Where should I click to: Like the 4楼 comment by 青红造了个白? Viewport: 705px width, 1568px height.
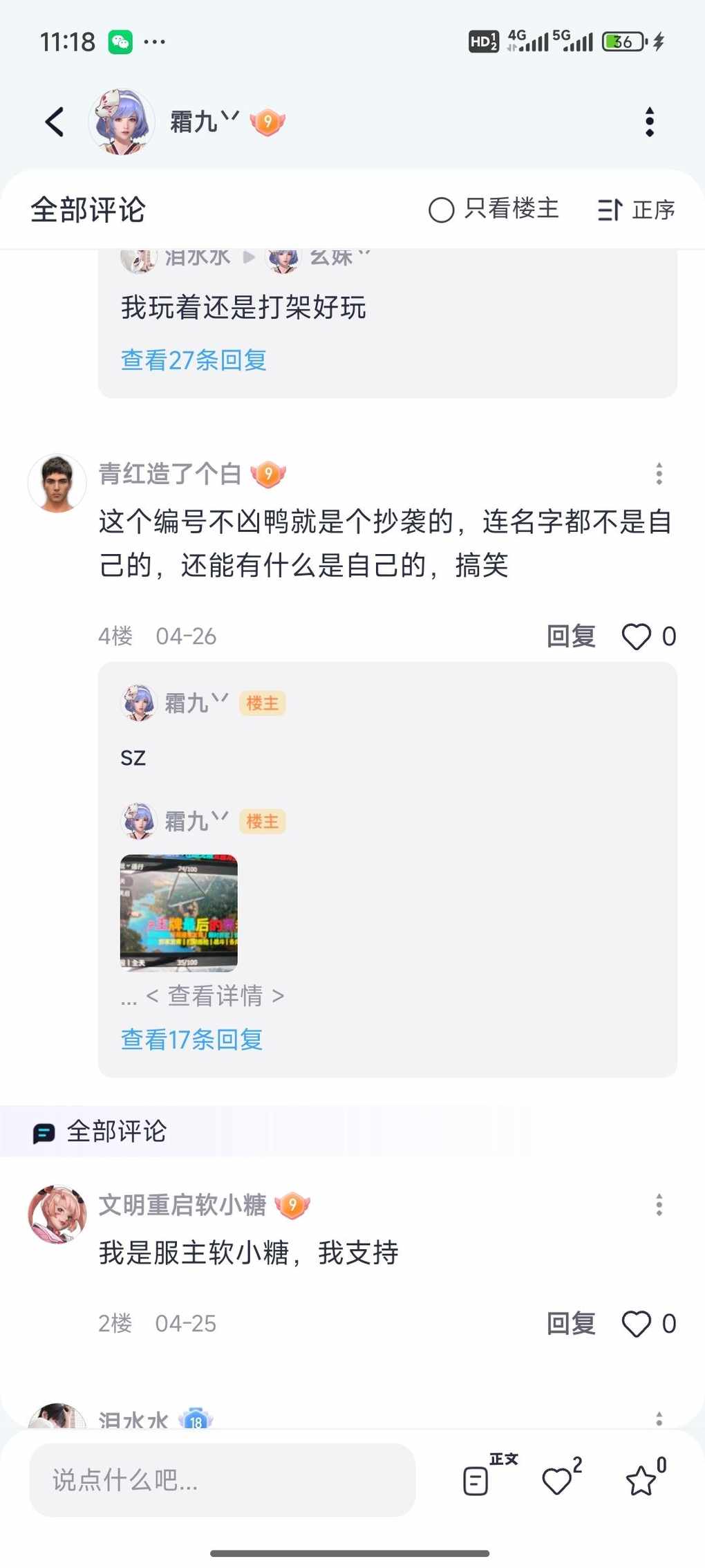click(x=648, y=636)
